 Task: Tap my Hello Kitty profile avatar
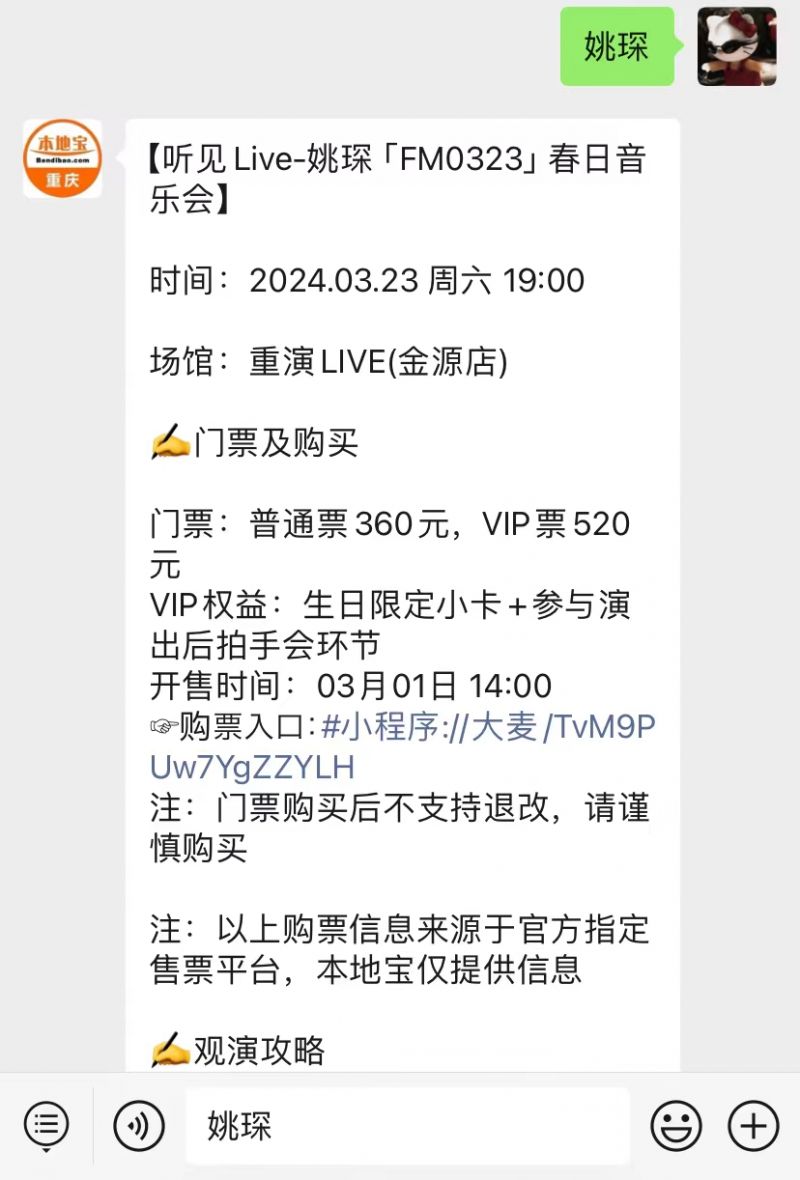(x=736, y=46)
